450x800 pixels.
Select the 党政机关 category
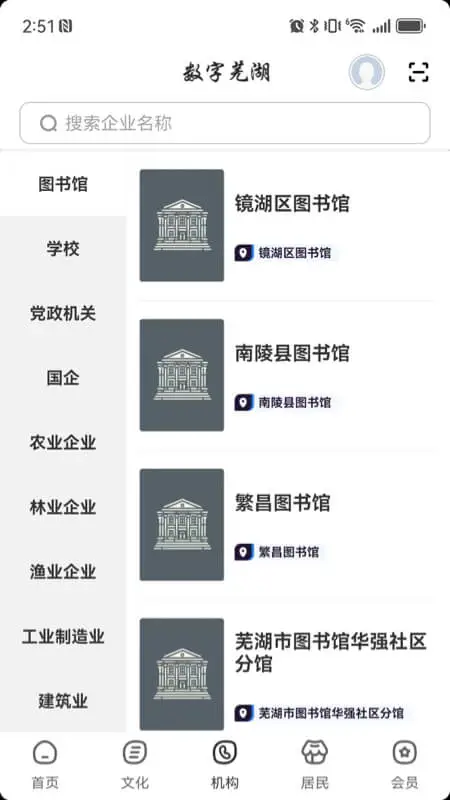63,313
